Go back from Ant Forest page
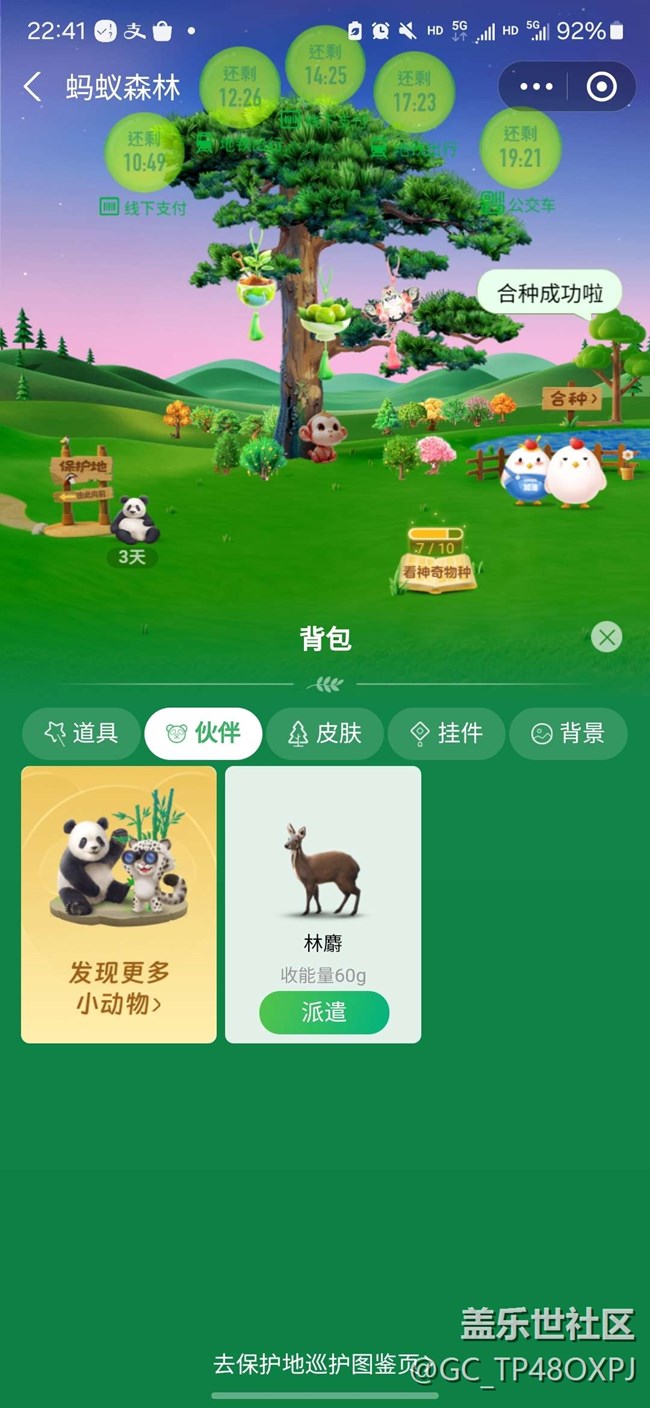The image size is (650, 1408). 33,87
